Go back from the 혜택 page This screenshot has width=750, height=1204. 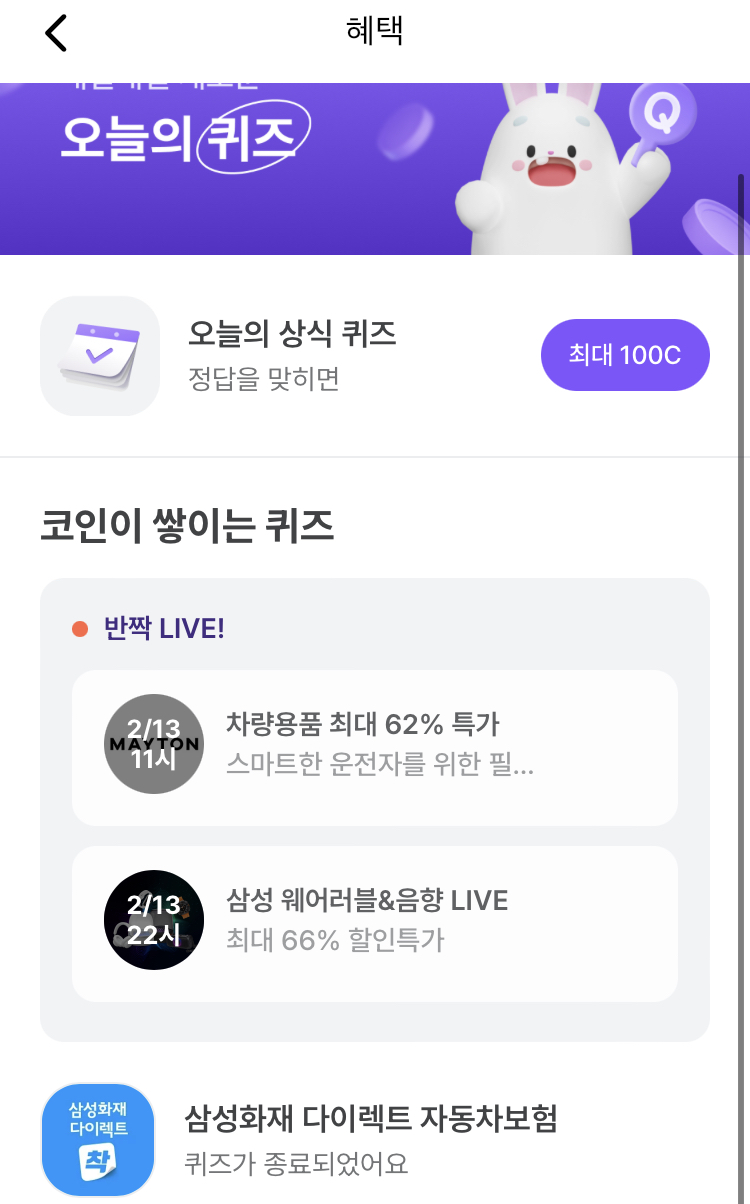[x=56, y=34]
